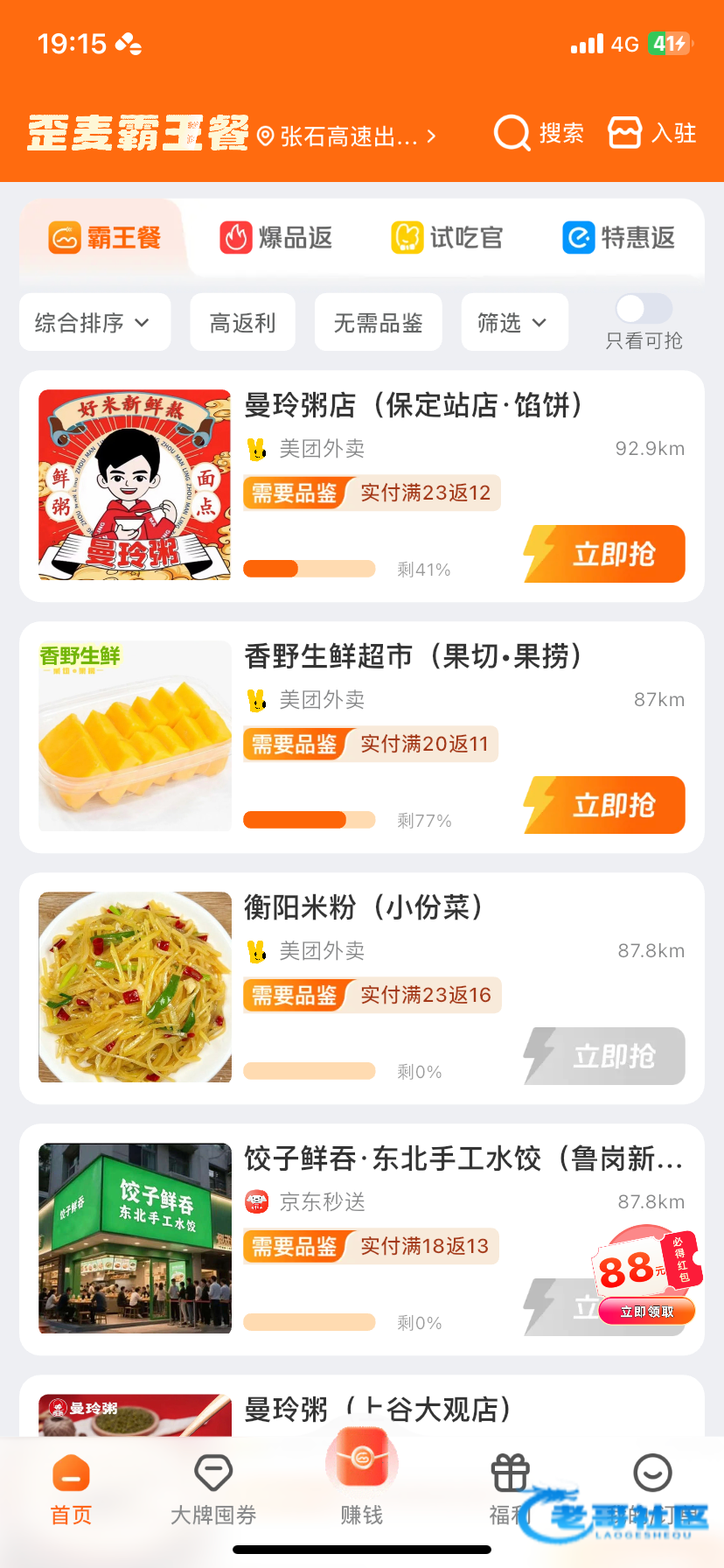This screenshot has height=1568, width=724.
Task: Switch to the 首页 tab
Action: pos(71,1489)
